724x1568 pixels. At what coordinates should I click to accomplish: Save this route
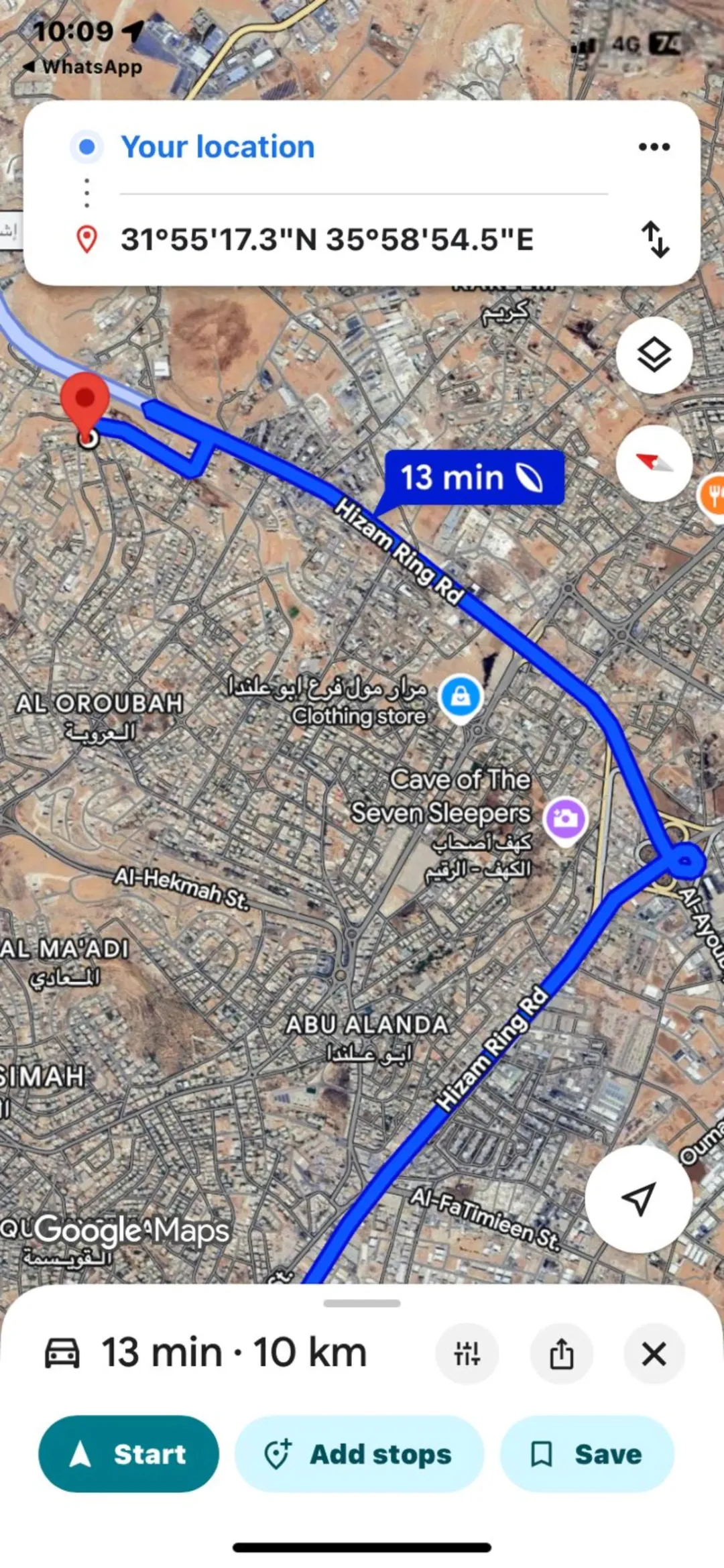tap(587, 1454)
